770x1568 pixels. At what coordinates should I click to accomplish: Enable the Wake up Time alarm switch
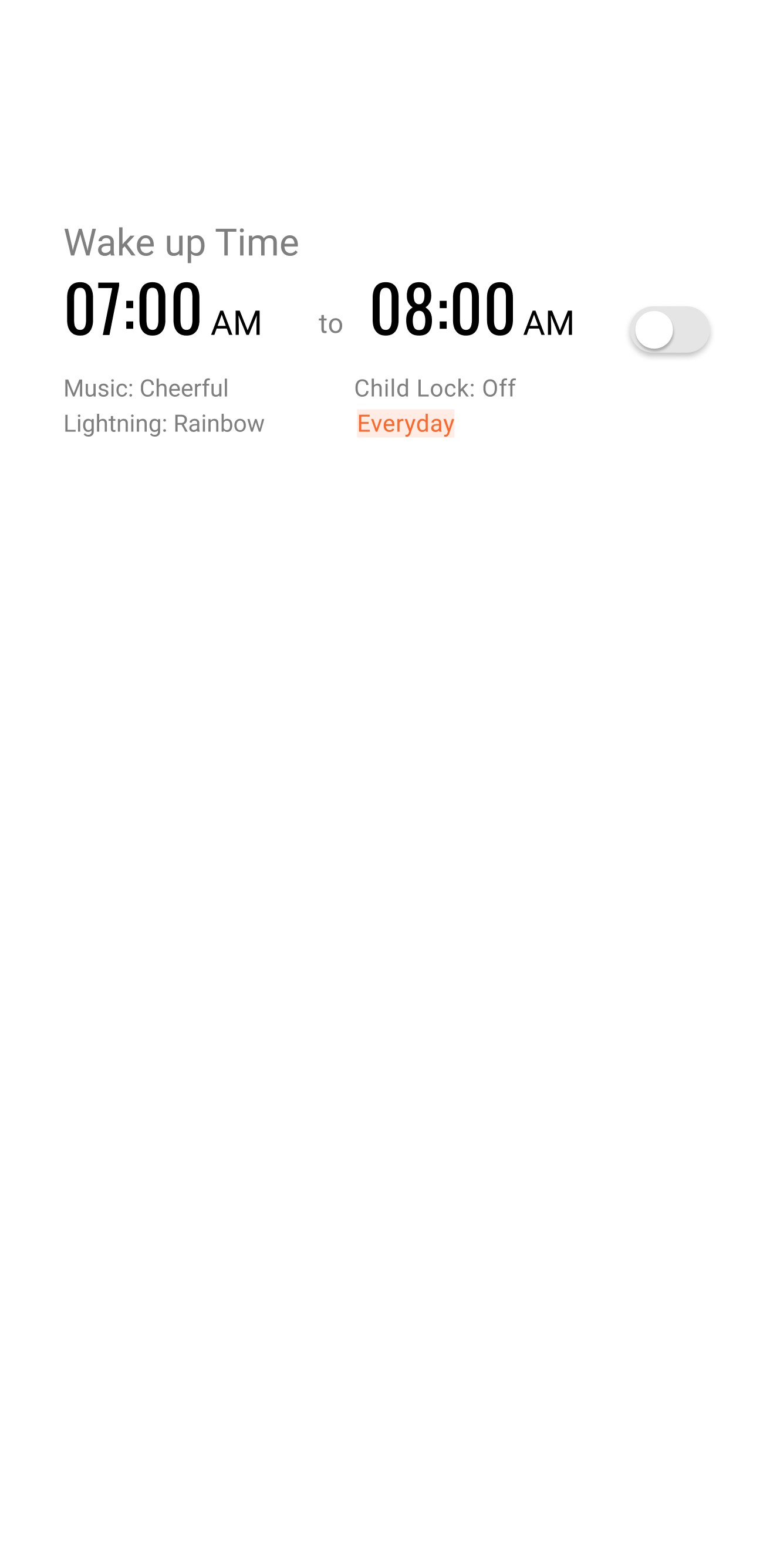671,329
